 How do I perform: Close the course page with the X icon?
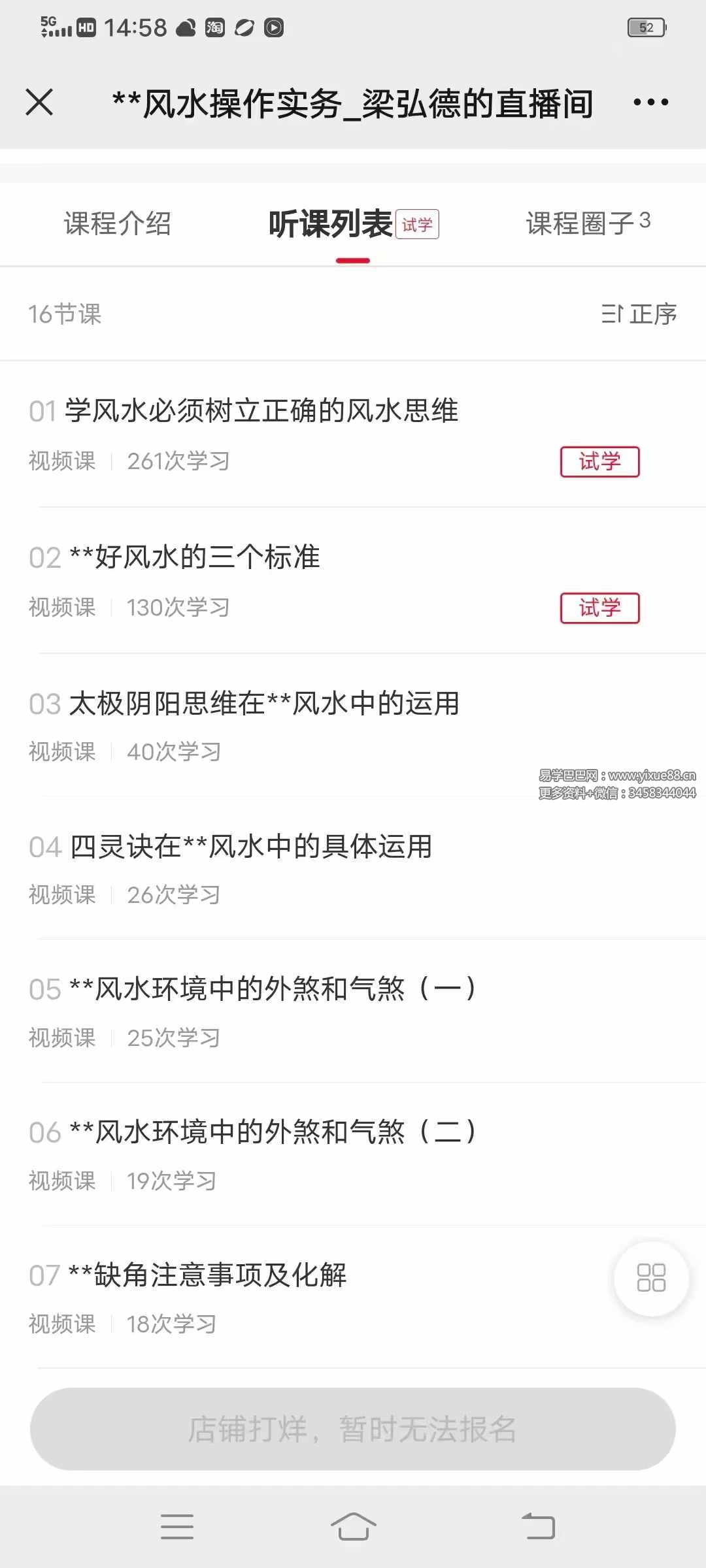point(39,102)
